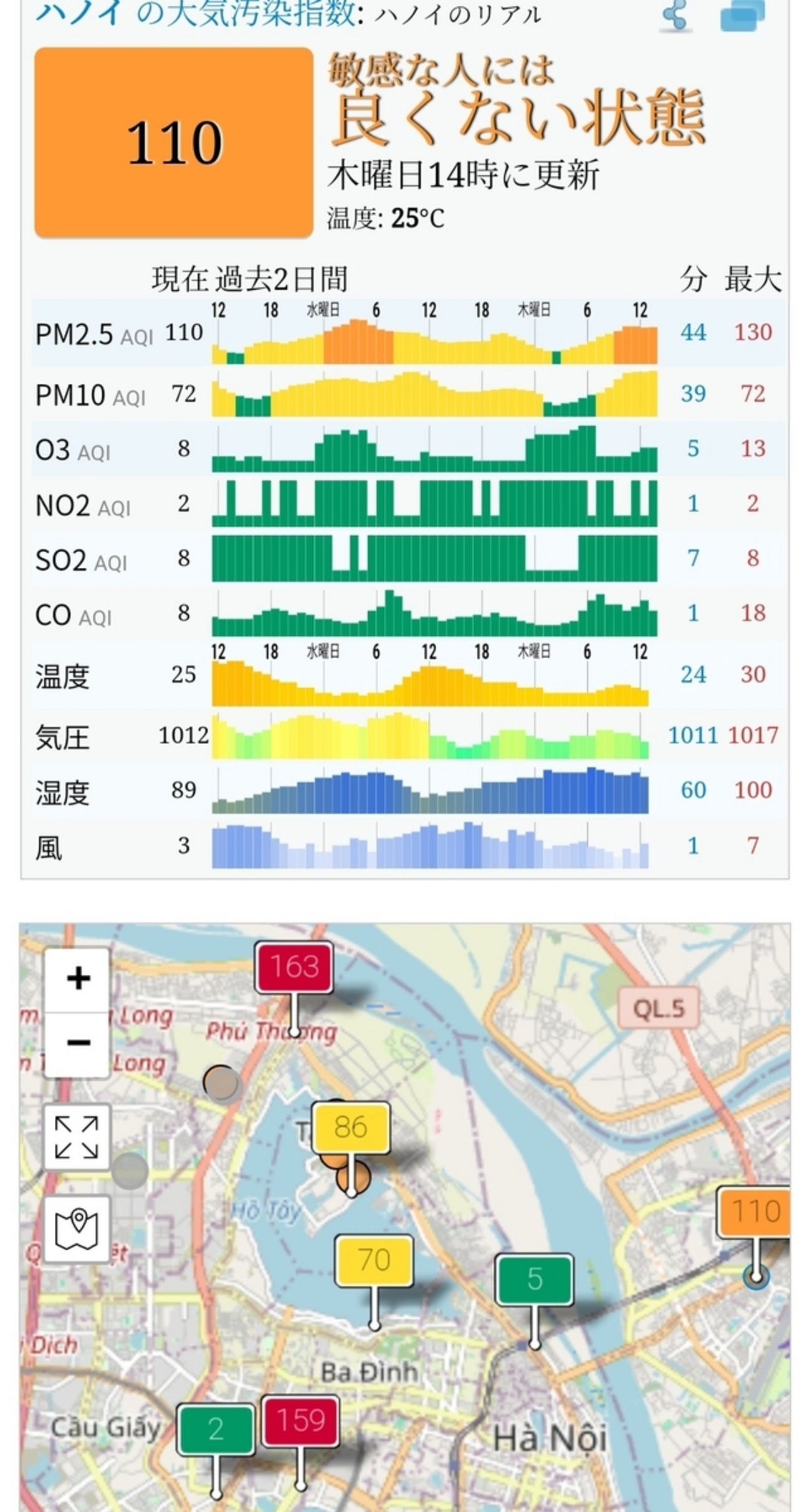The image size is (810, 1512).
Task: Open the stacked windows icon at top
Action: (742, 15)
